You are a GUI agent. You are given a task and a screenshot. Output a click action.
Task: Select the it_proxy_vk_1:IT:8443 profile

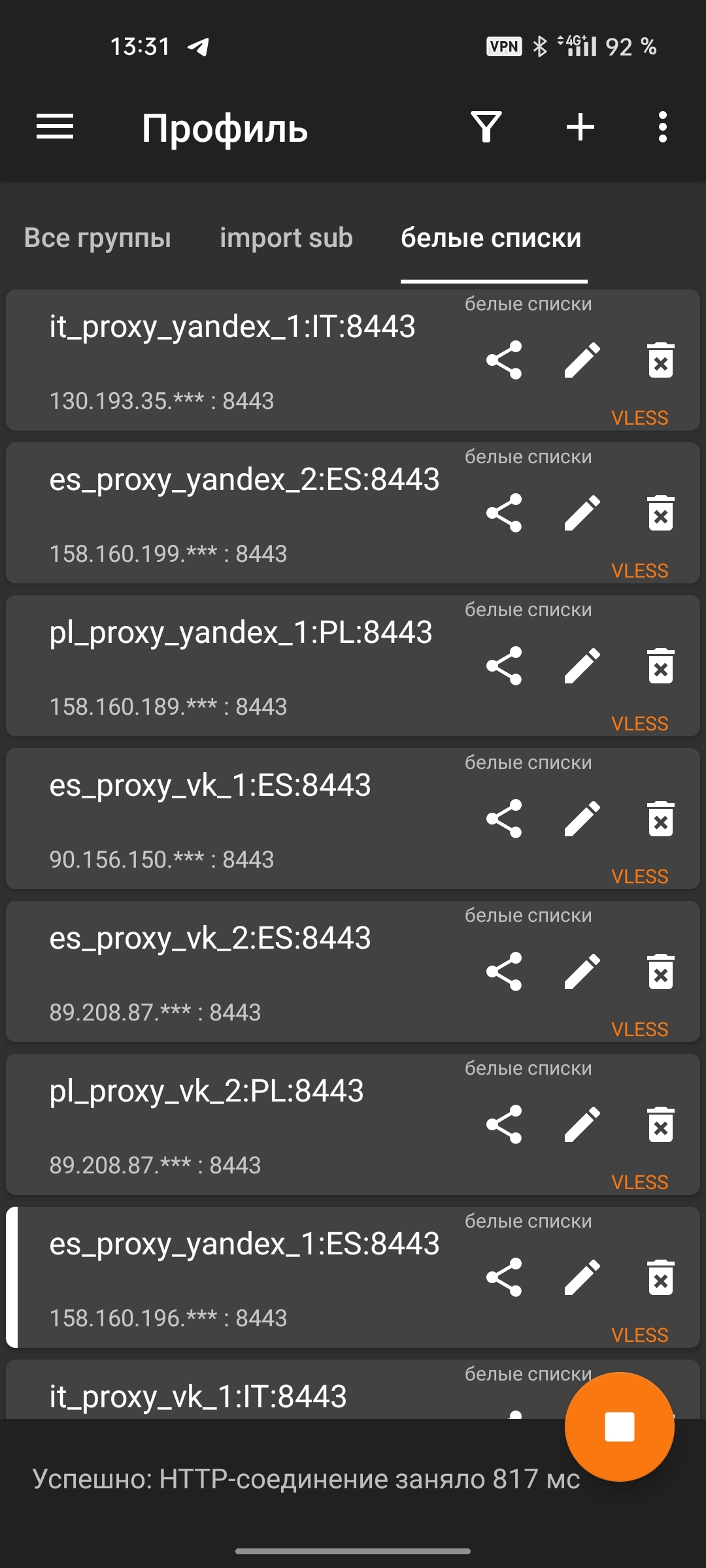pyautogui.click(x=198, y=1397)
